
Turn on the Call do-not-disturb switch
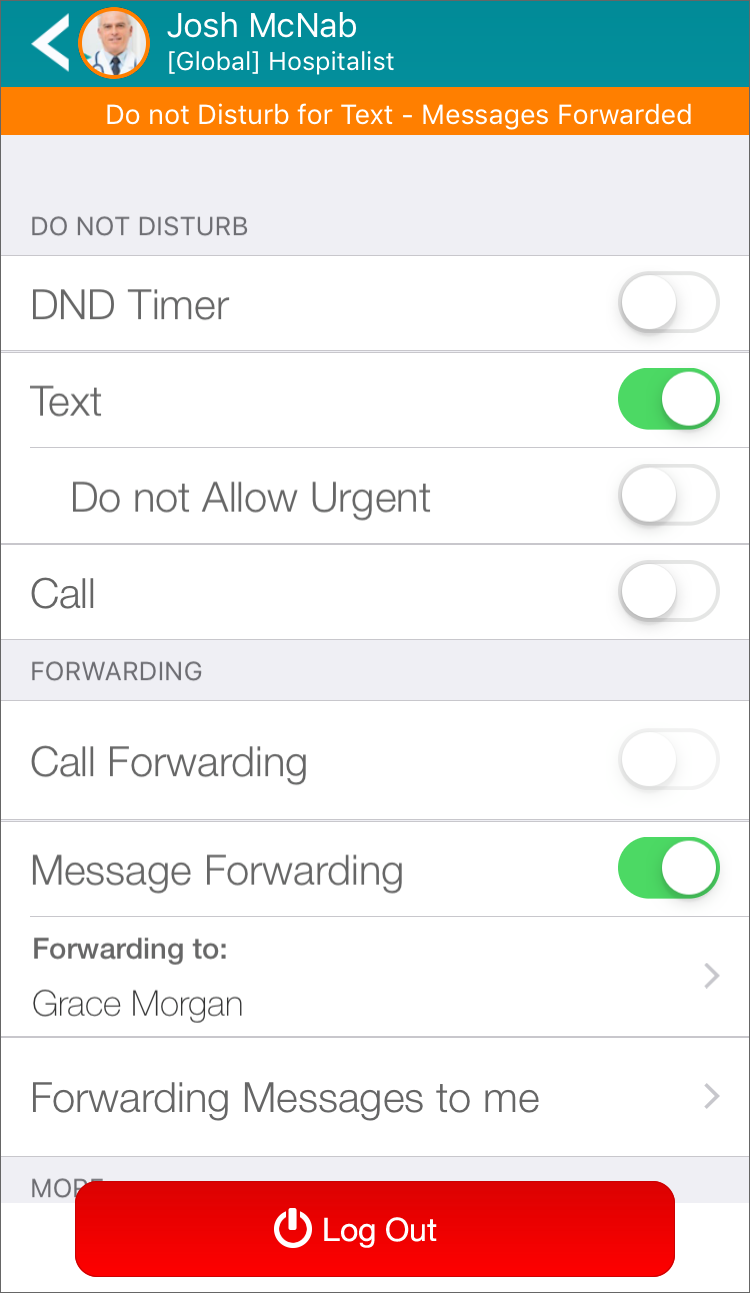click(668, 591)
